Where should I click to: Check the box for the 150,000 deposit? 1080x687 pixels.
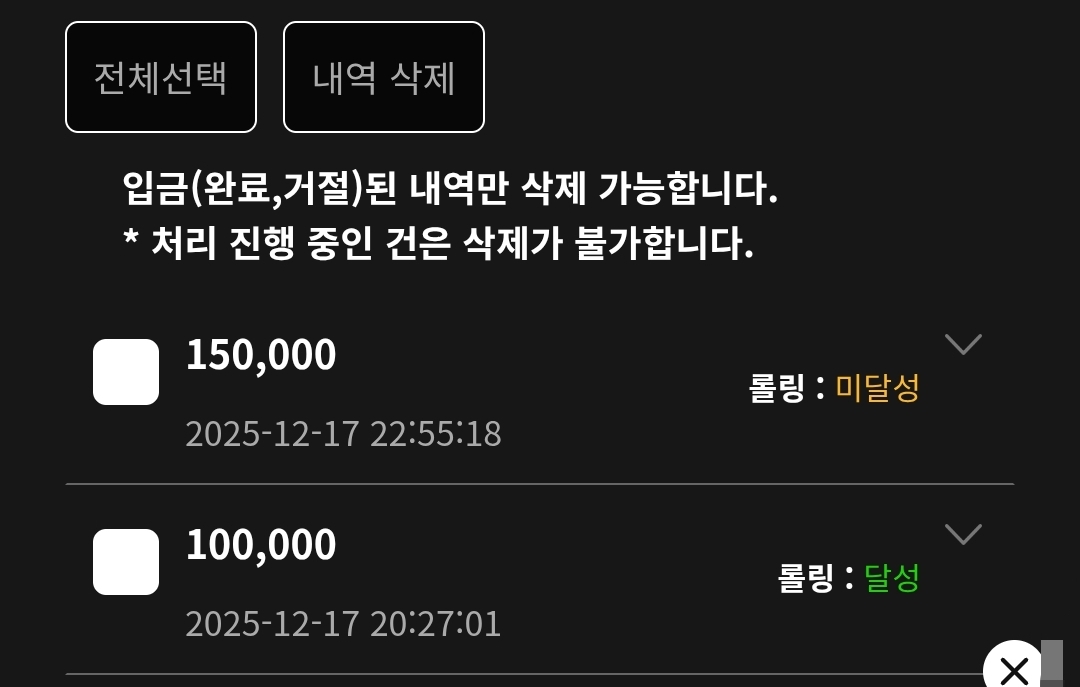tap(126, 372)
